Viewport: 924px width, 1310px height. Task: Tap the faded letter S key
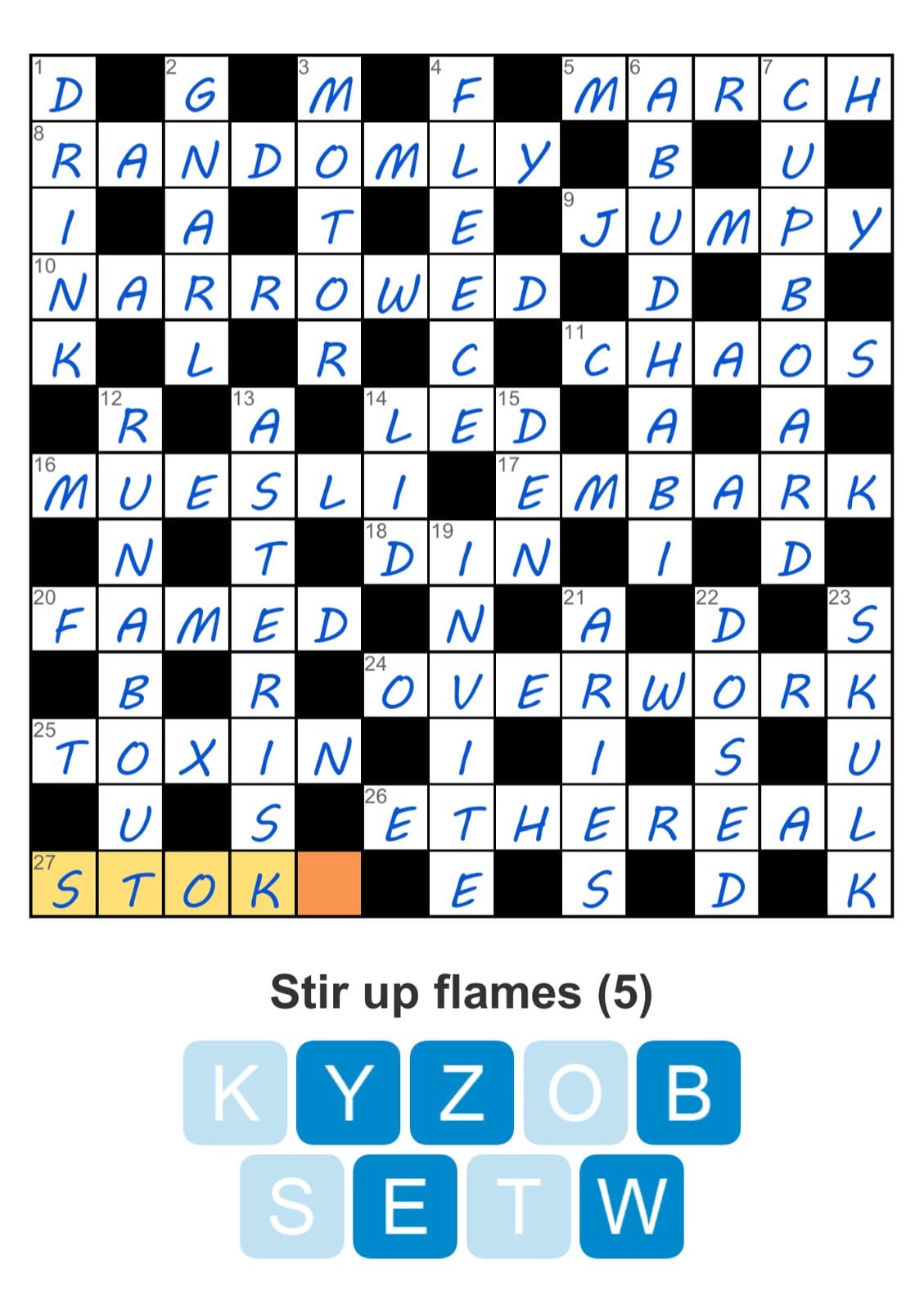[x=291, y=1206]
